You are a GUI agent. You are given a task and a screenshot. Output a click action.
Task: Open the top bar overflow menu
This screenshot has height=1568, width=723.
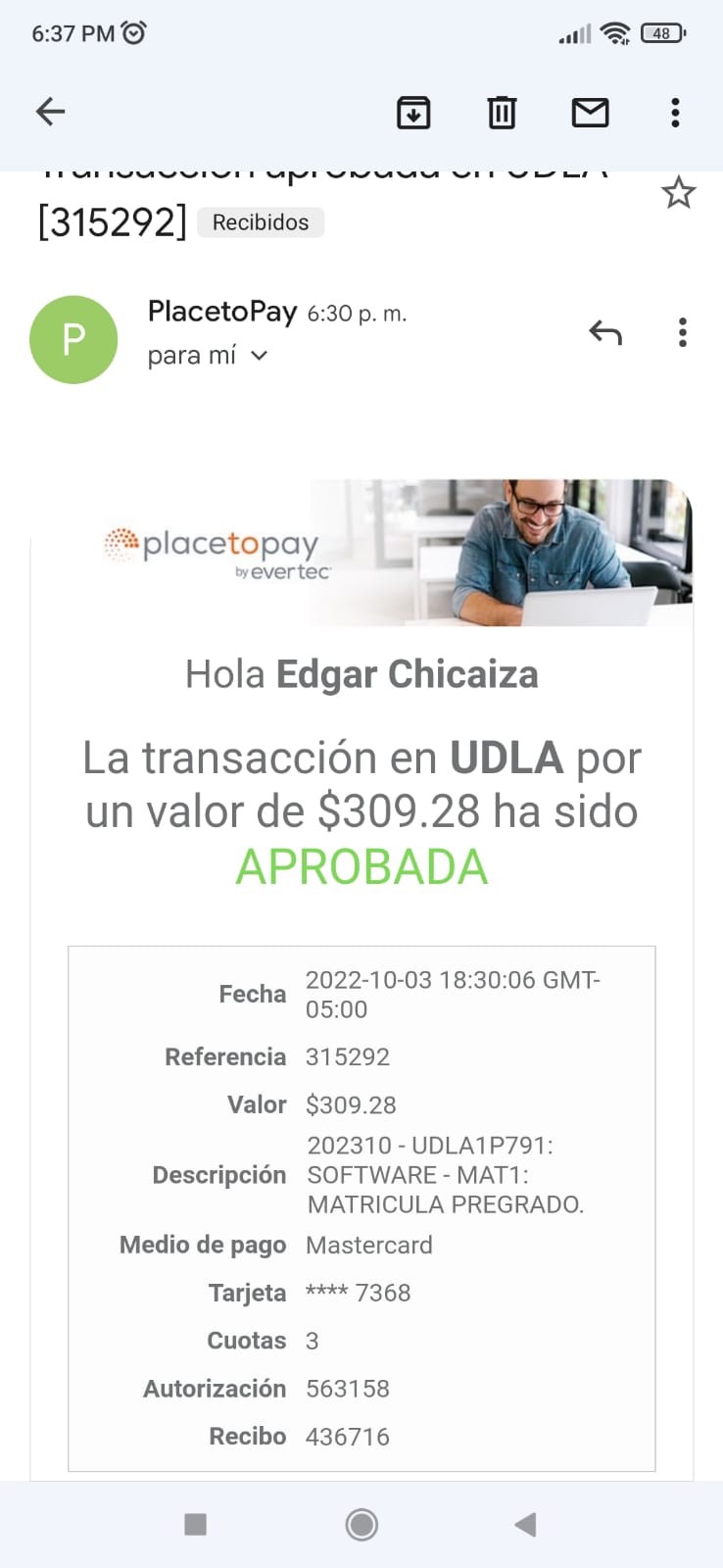[675, 113]
